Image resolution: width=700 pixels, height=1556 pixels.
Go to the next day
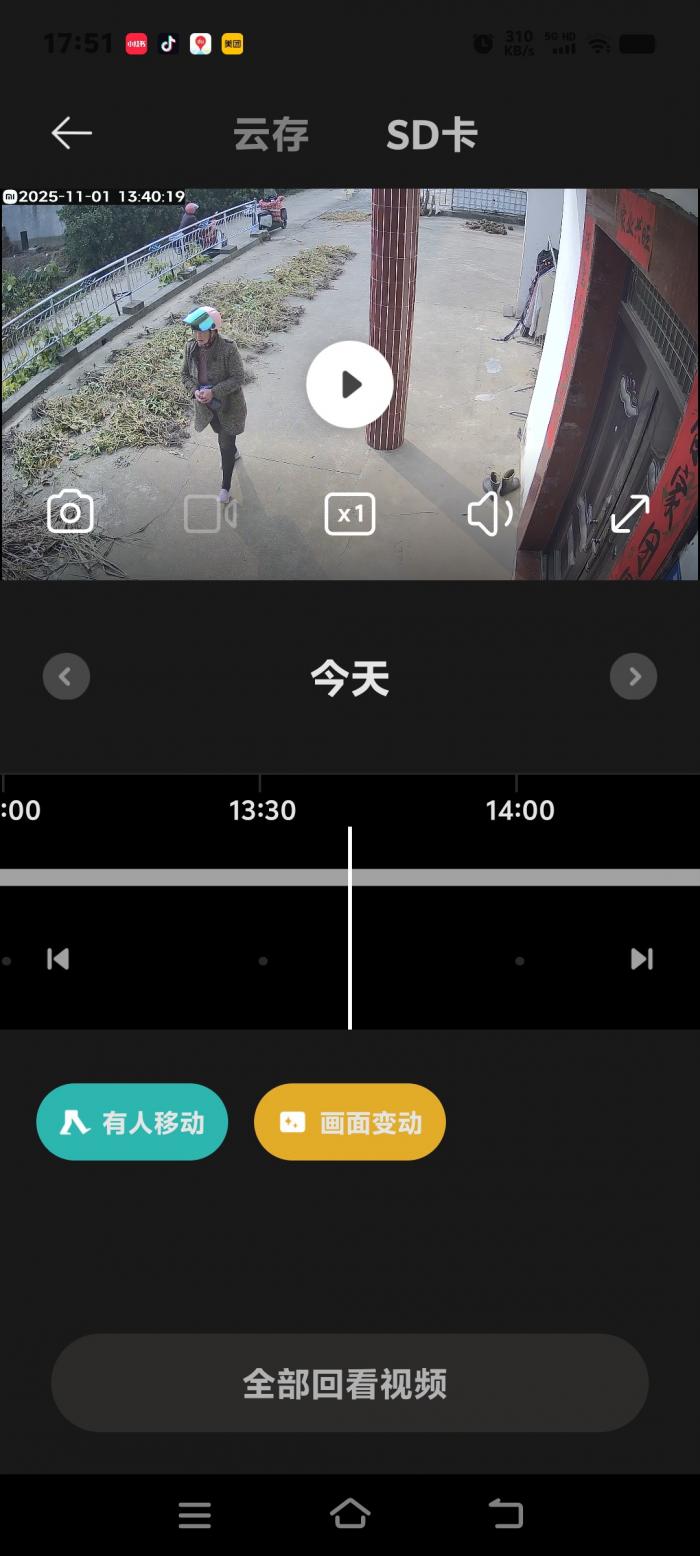[x=633, y=677]
